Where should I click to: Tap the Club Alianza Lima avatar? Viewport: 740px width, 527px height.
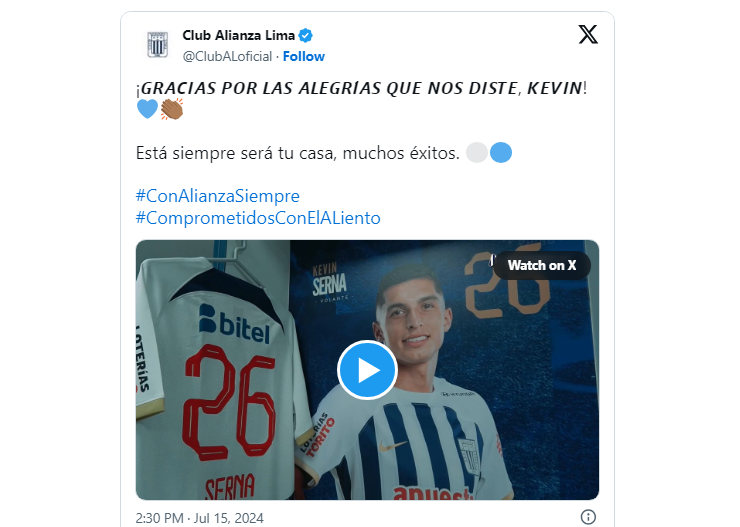click(155, 46)
